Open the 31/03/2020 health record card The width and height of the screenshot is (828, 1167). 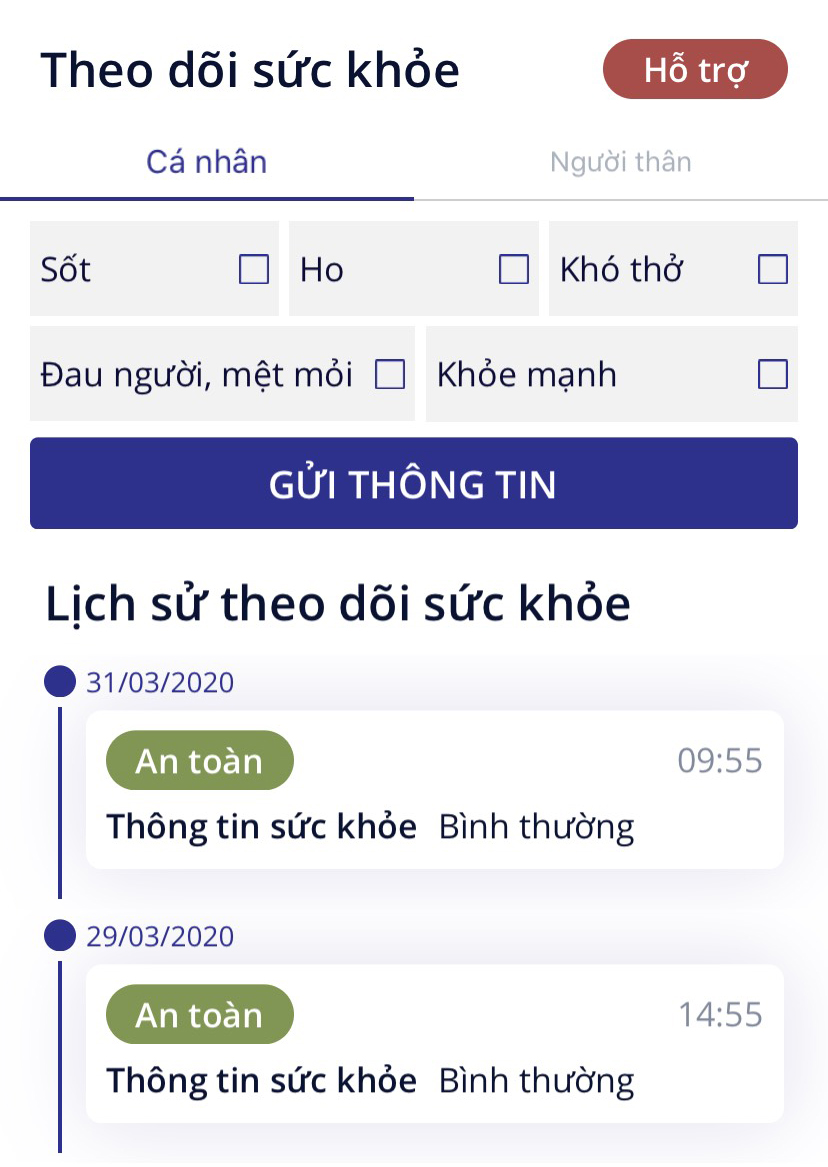(x=434, y=788)
